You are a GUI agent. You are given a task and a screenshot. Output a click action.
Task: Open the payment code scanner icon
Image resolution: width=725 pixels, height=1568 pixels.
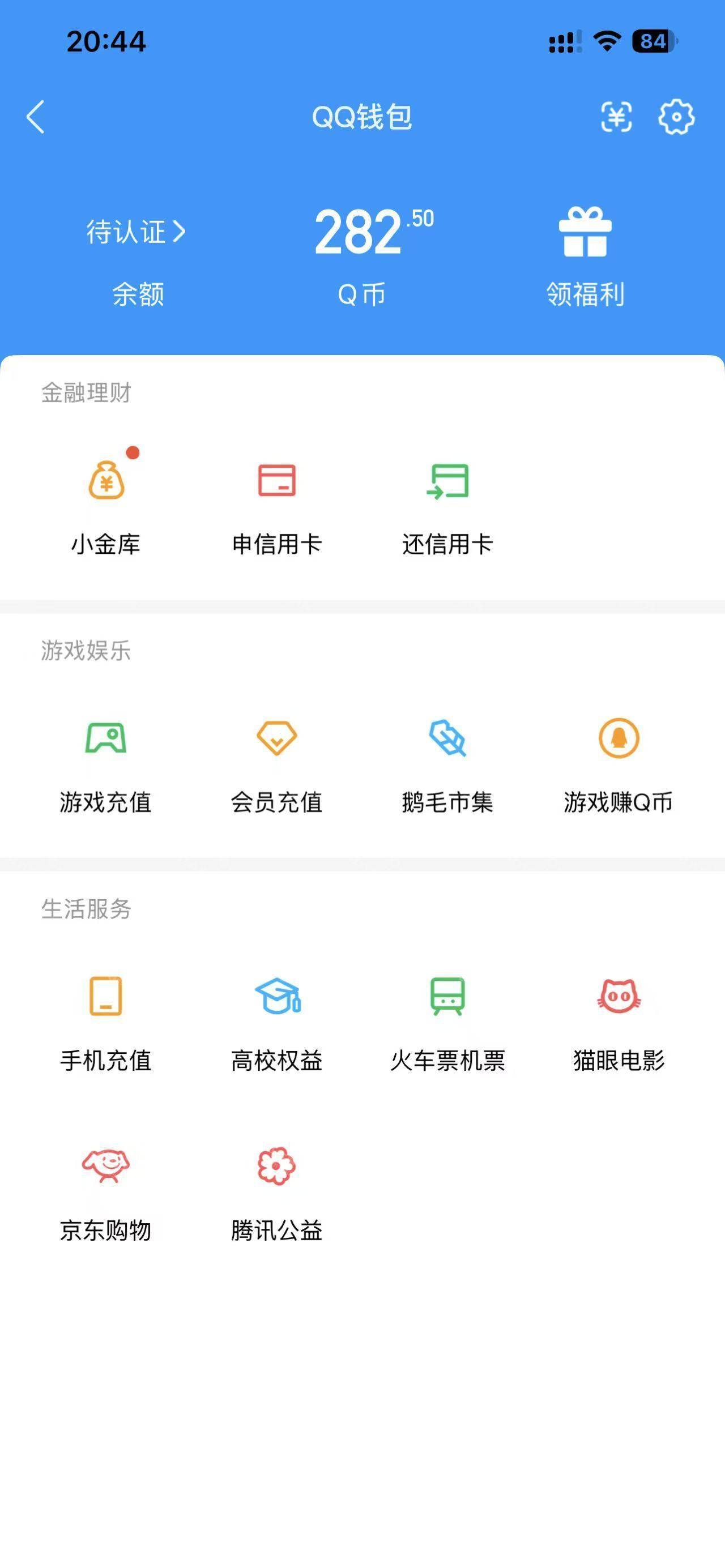[x=616, y=116]
